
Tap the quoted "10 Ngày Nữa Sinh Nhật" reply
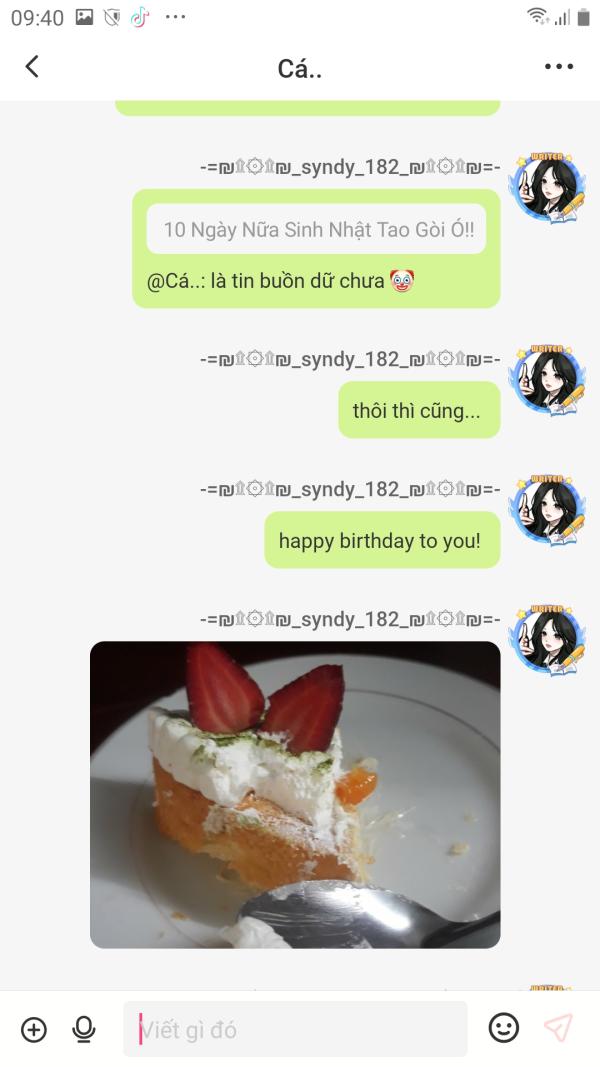point(316,230)
